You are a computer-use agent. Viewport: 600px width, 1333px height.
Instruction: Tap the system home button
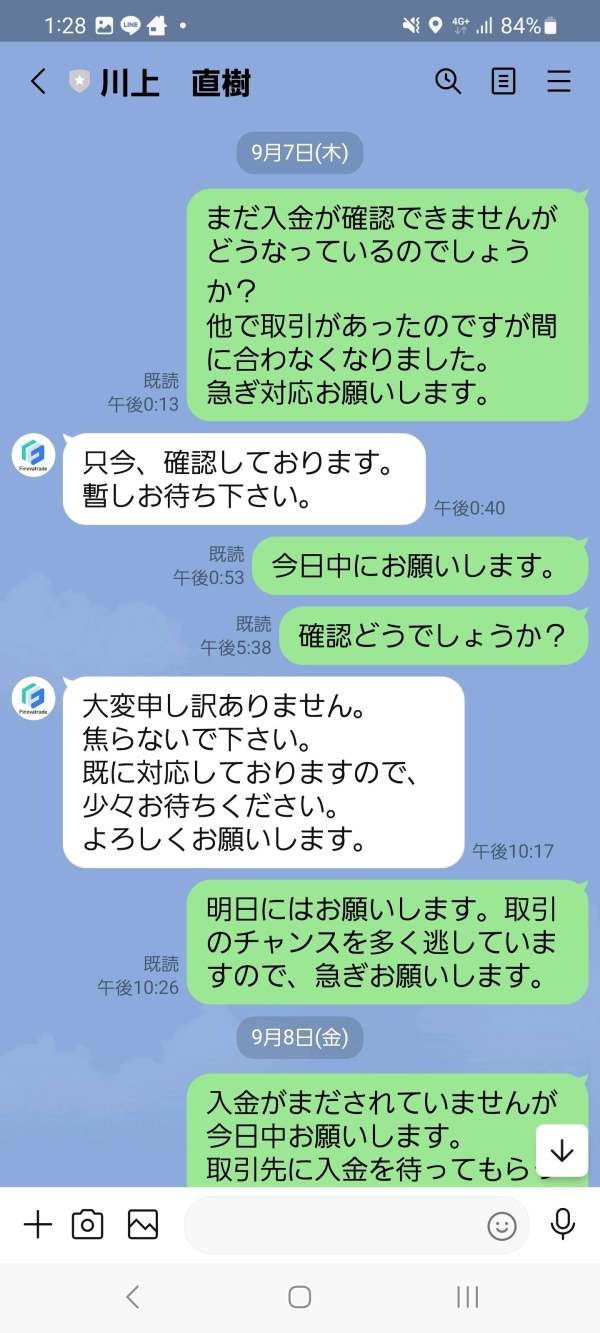pos(299,1297)
